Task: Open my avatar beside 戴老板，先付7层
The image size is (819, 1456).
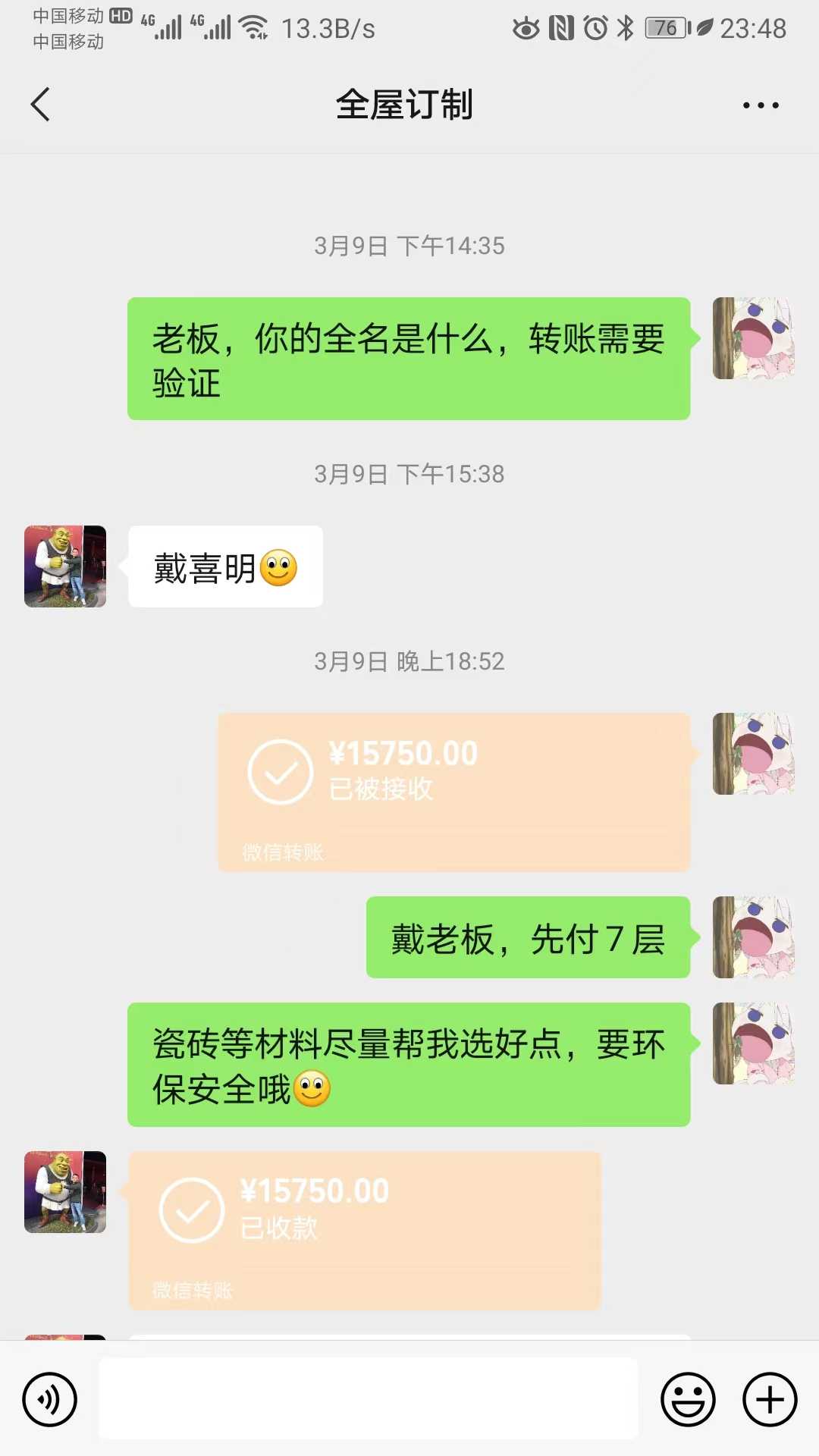Action: [753, 937]
